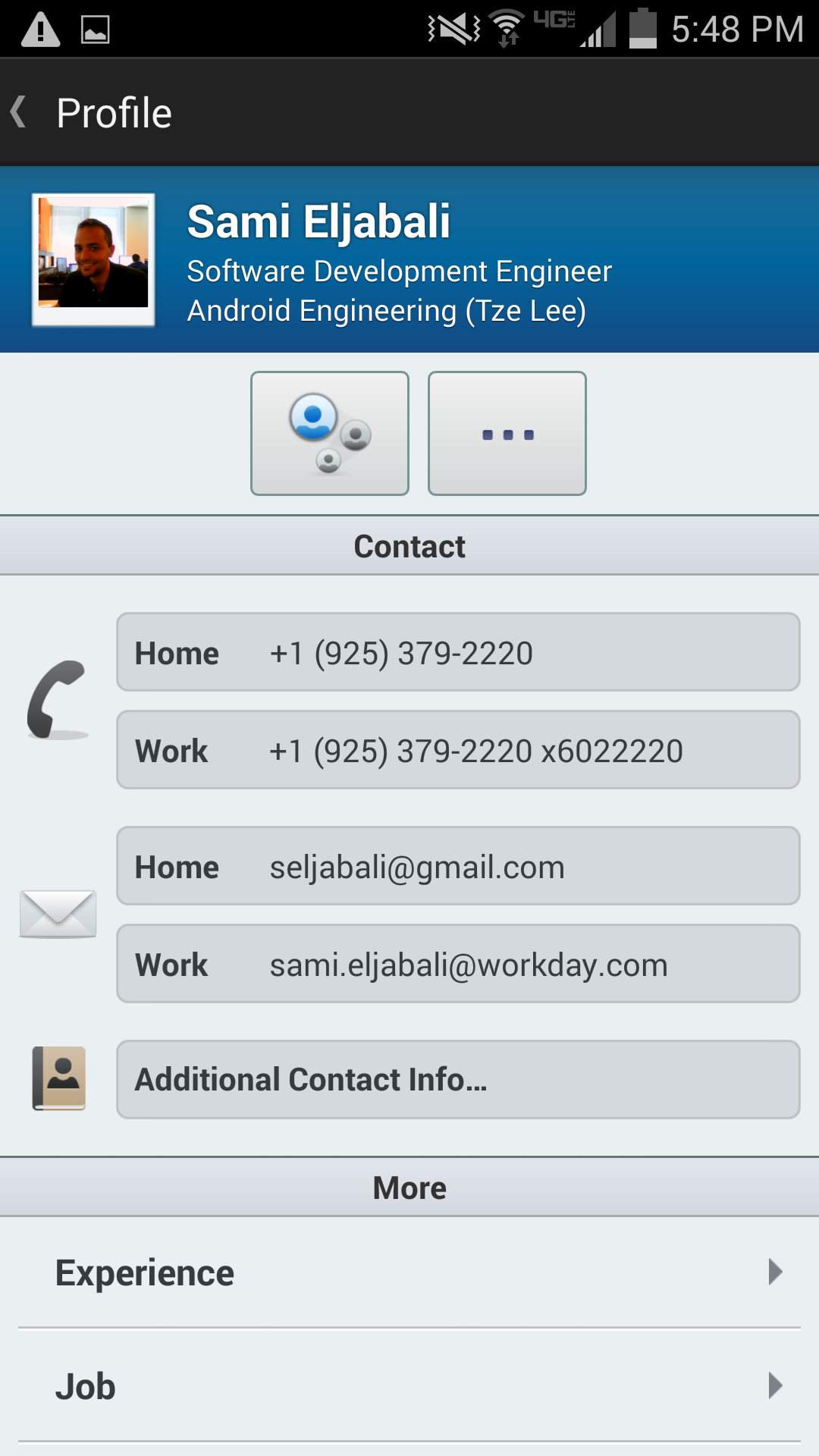Email seljabali@gmail.com
The height and width of the screenshot is (1456, 819).
tap(458, 867)
